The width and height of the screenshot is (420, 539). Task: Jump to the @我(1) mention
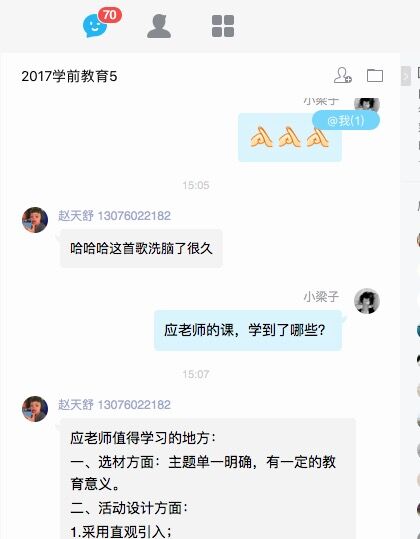pos(346,120)
